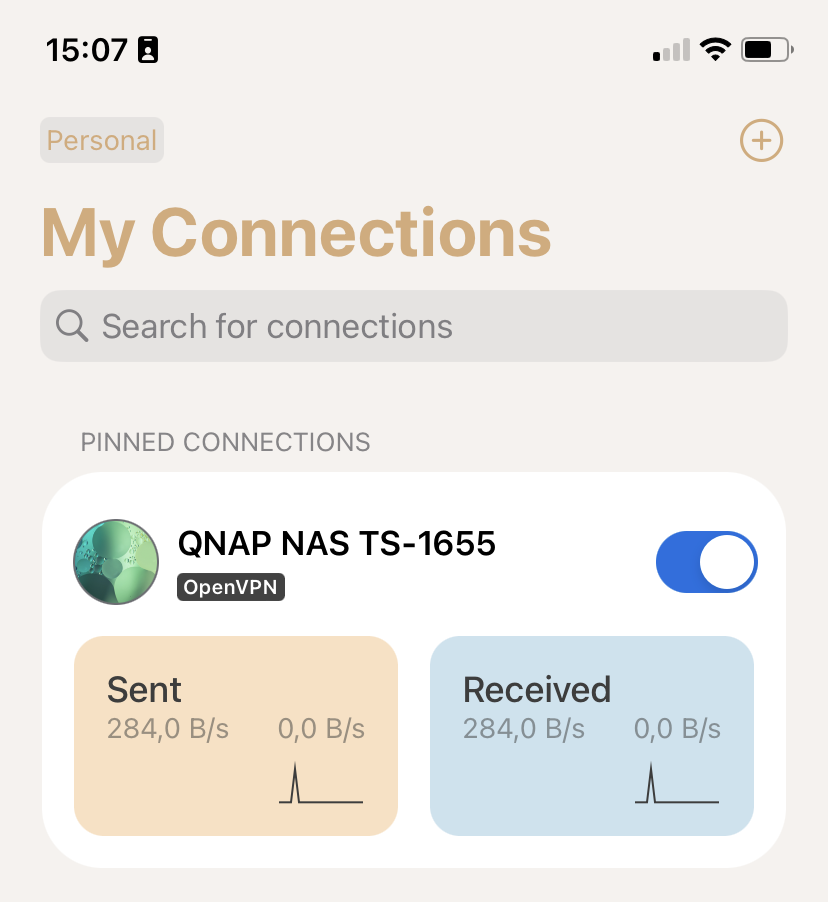This screenshot has height=902, width=828.
Task: Tap the battery indicator icon
Action: click(x=766, y=48)
